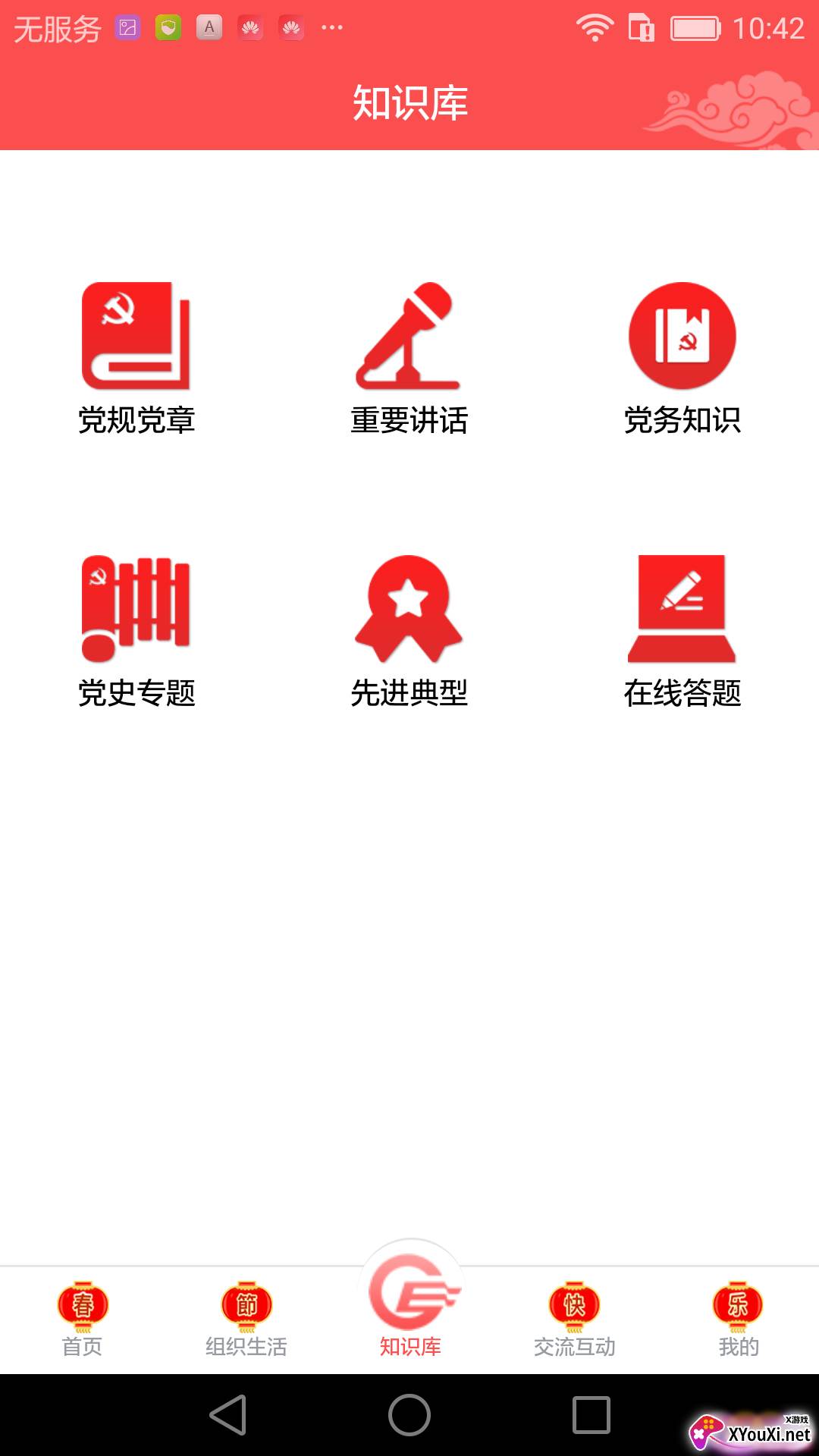Viewport: 819px width, 1456px height.
Task: Tap the system home button
Action: [409, 1415]
